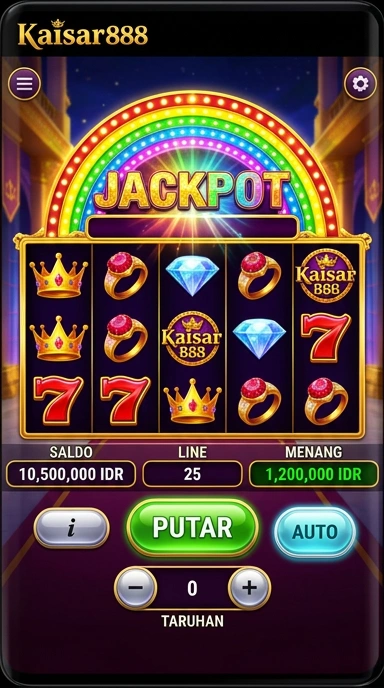Increase the Taruhan bet amount
The width and height of the screenshot is (384, 688).
pos(249,588)
